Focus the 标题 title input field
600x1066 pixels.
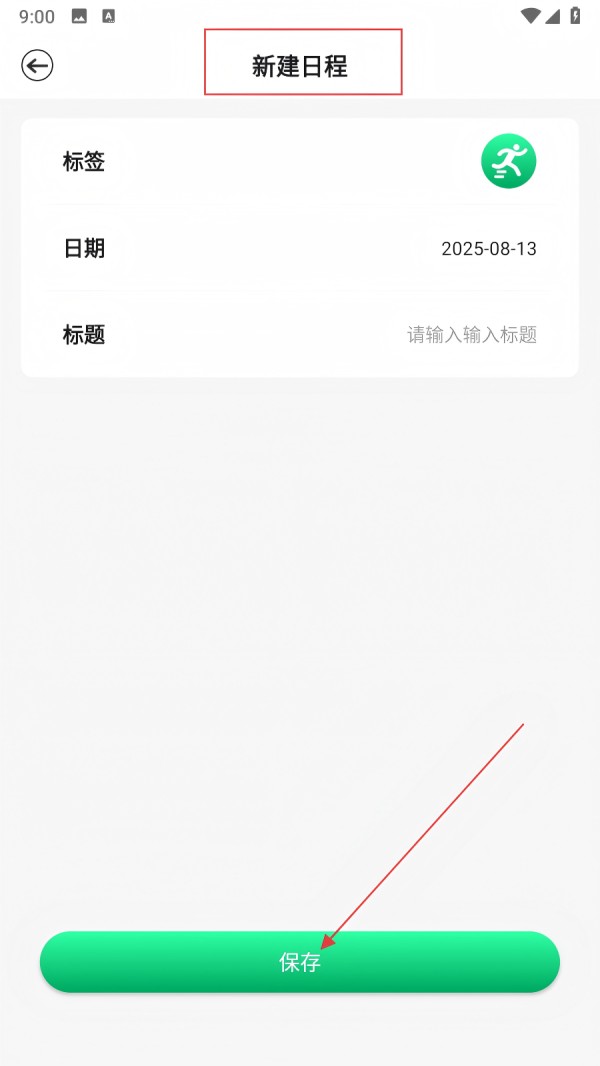tap(471, 335)
